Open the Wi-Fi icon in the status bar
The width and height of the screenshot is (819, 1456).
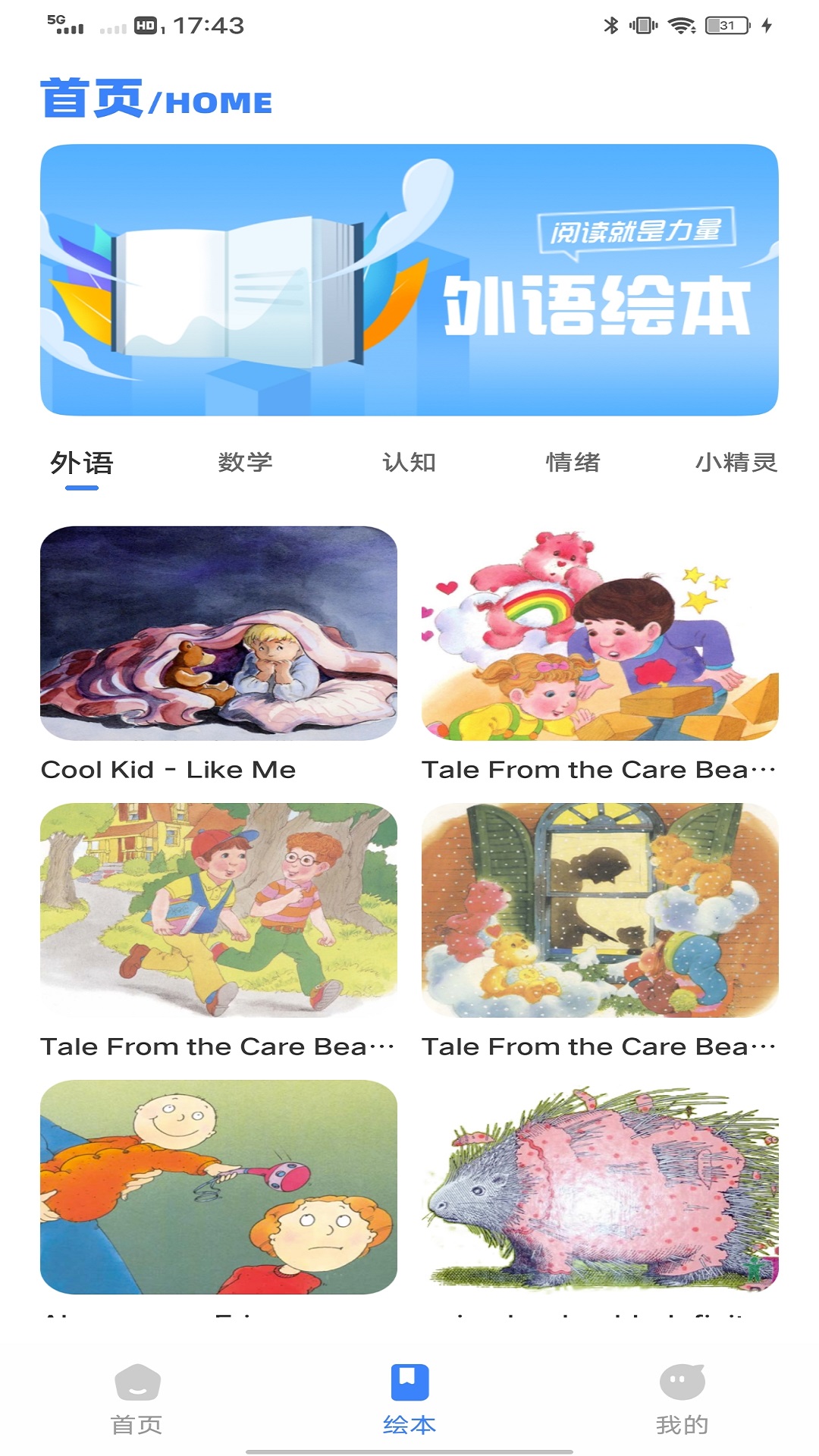681,23
